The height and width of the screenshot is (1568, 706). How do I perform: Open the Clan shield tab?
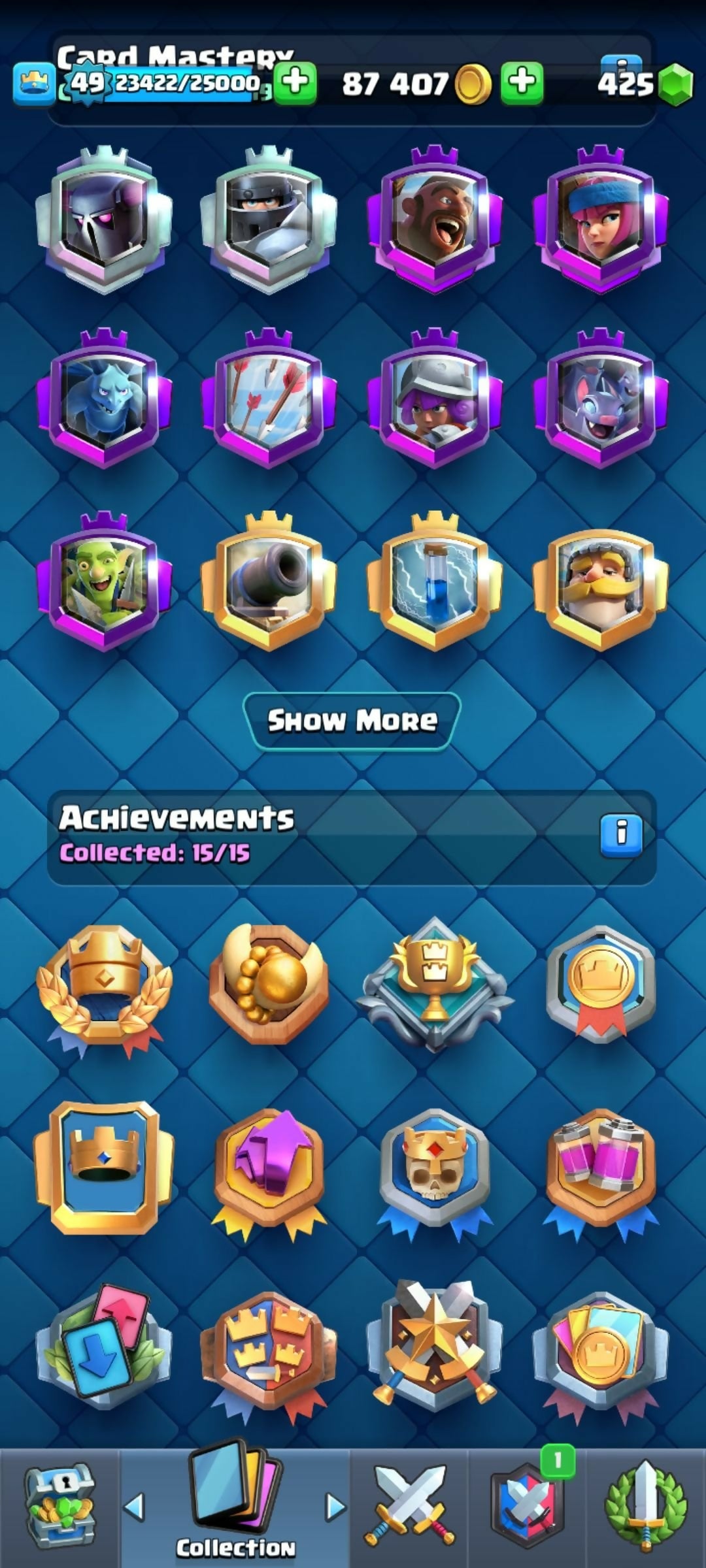[x=527, y=1506]
